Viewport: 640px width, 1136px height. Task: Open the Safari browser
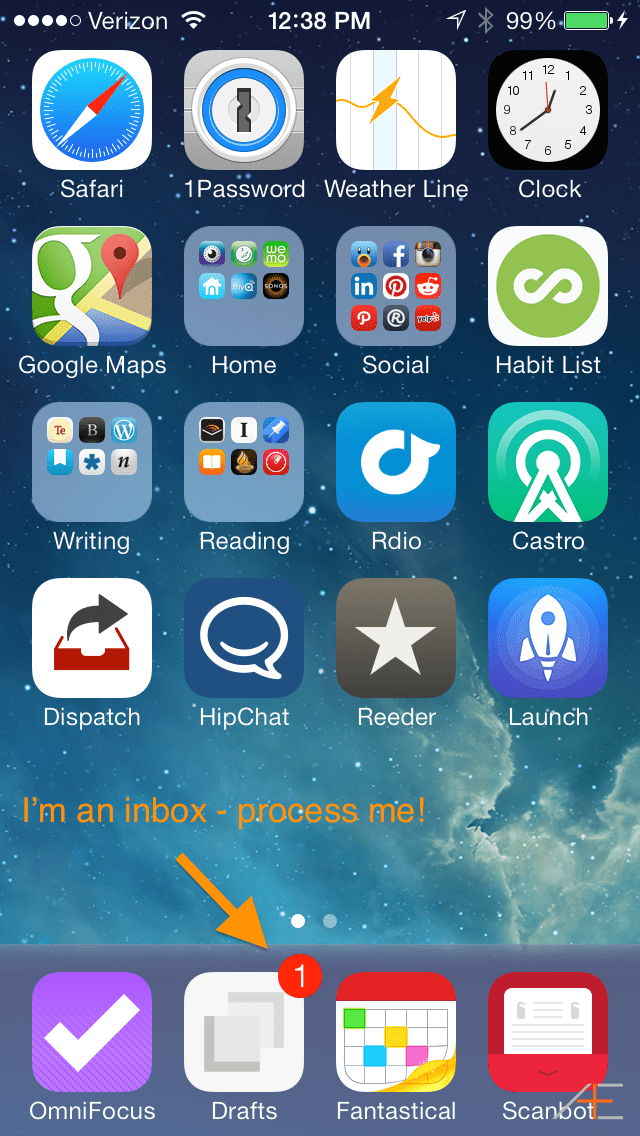(x=92, y=110)
